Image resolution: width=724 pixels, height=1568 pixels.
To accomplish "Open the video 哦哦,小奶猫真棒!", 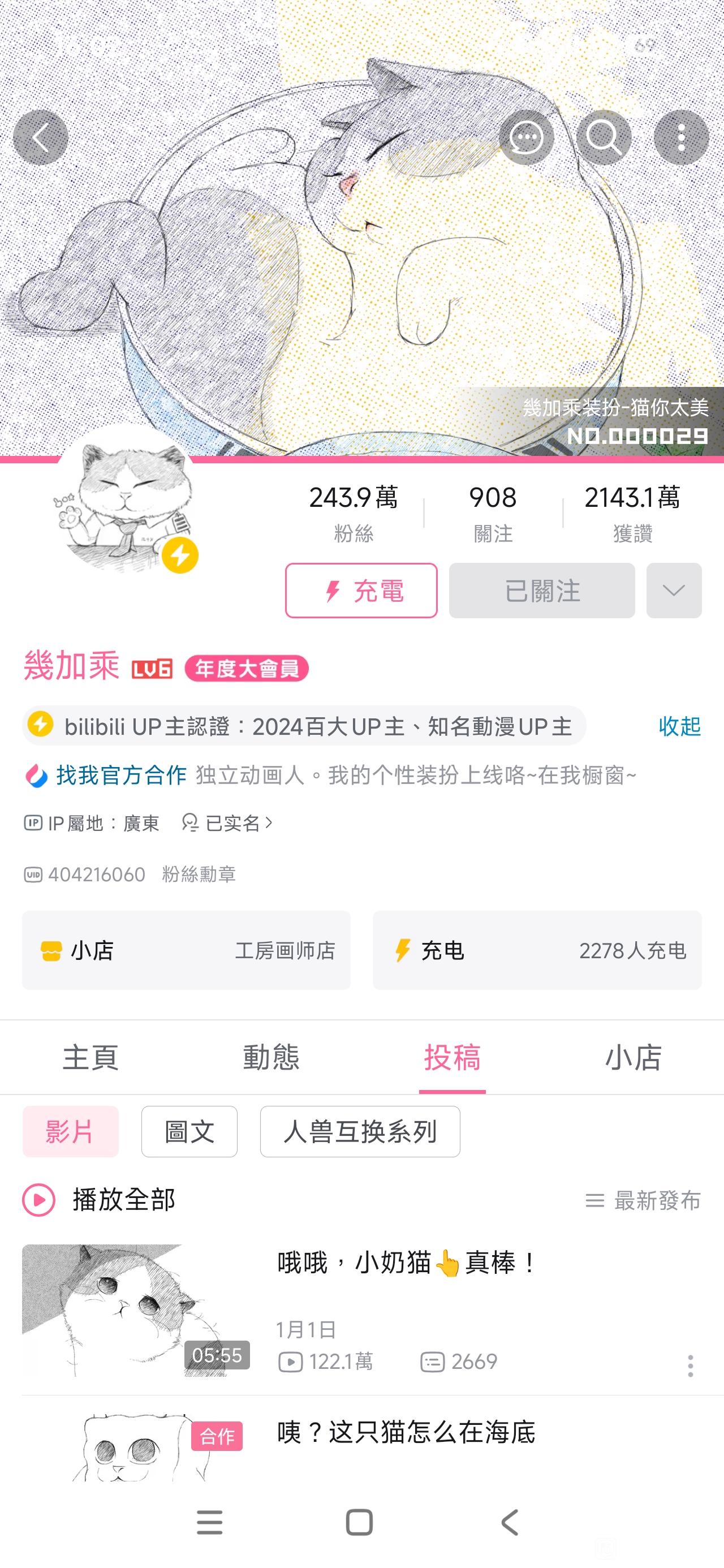I will [406, 1263].
